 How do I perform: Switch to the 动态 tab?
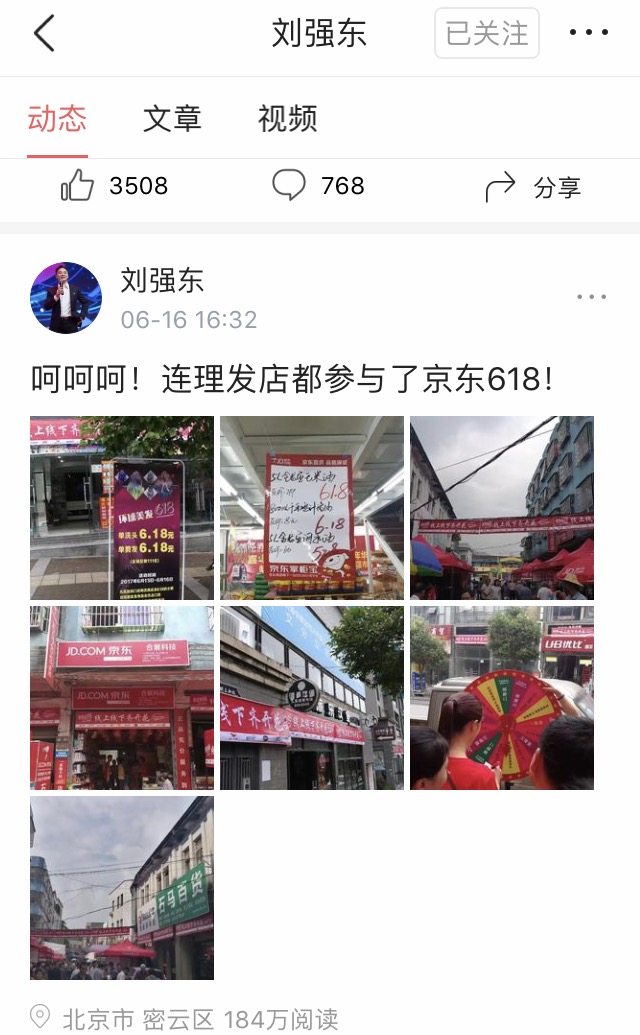point(57,119)
